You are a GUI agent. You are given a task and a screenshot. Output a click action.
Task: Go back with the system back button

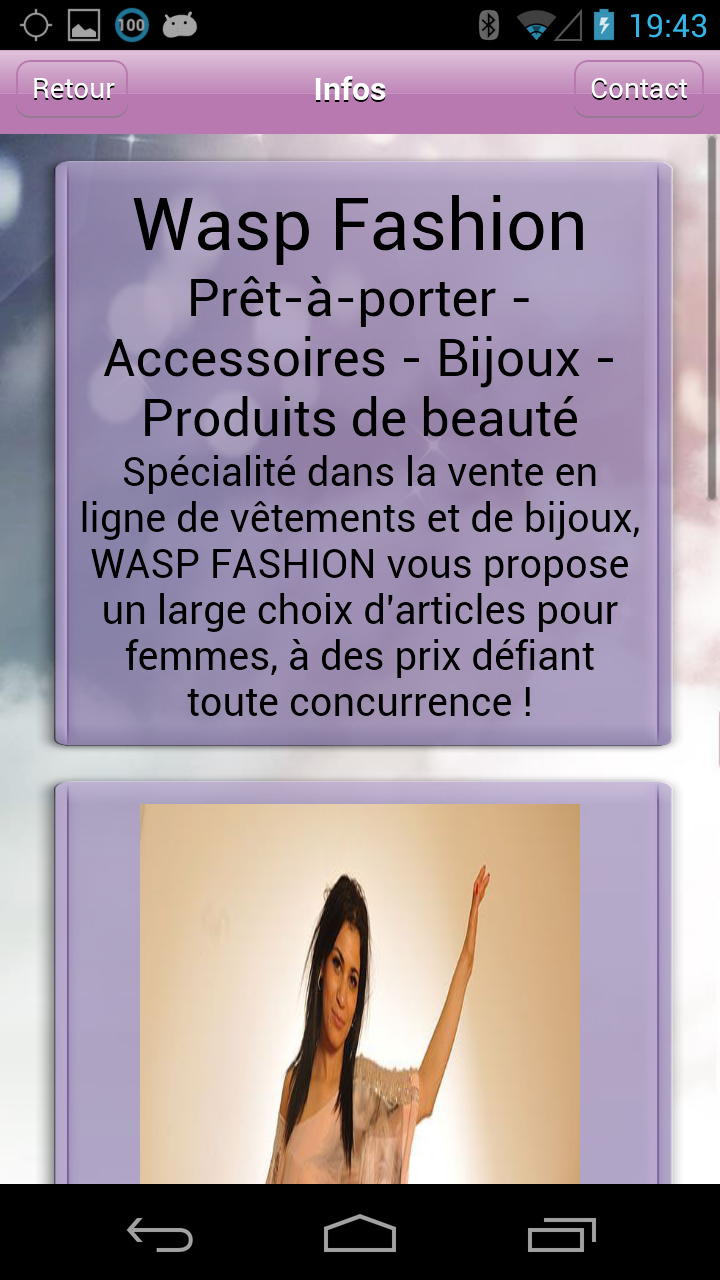[160, 1234]
